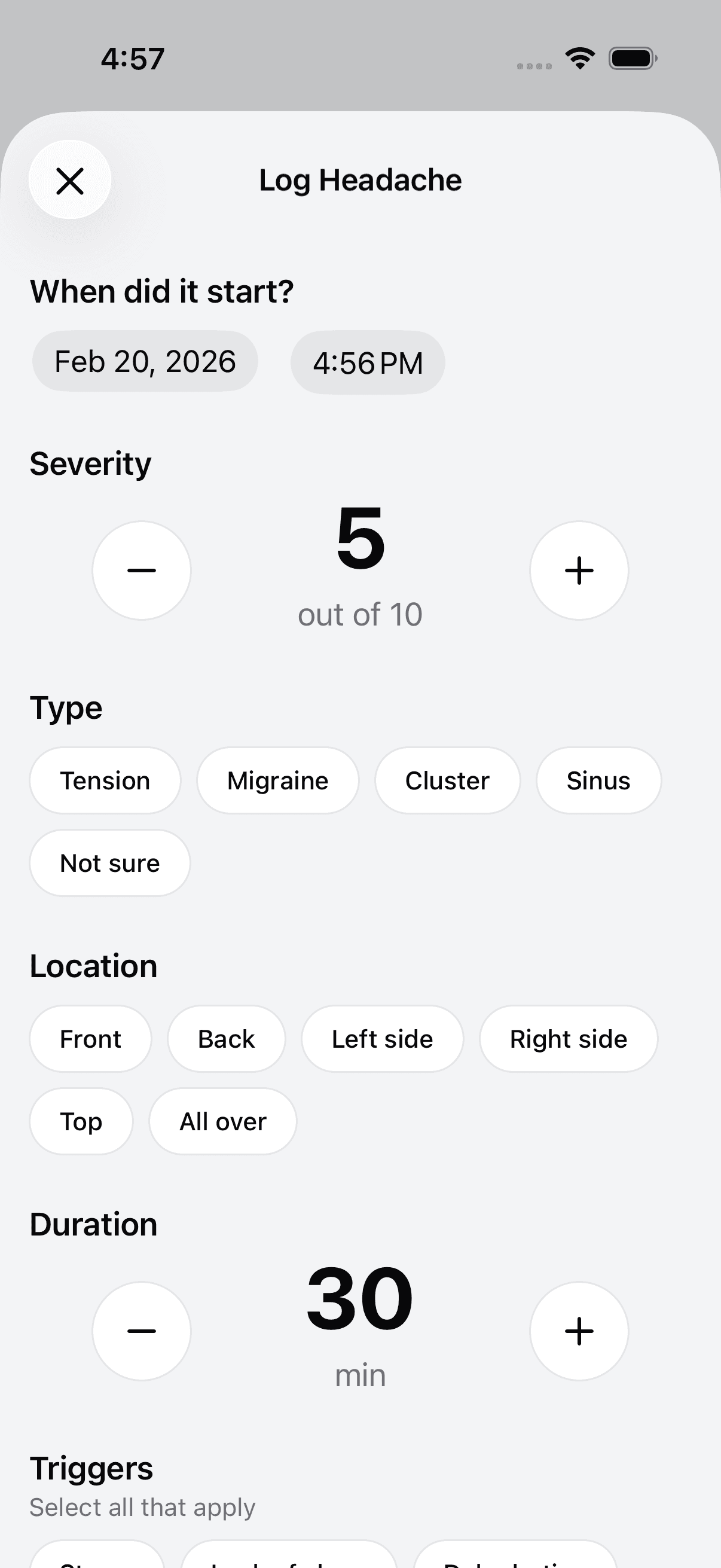Select Left side as the location

(x=382, y=1038)
